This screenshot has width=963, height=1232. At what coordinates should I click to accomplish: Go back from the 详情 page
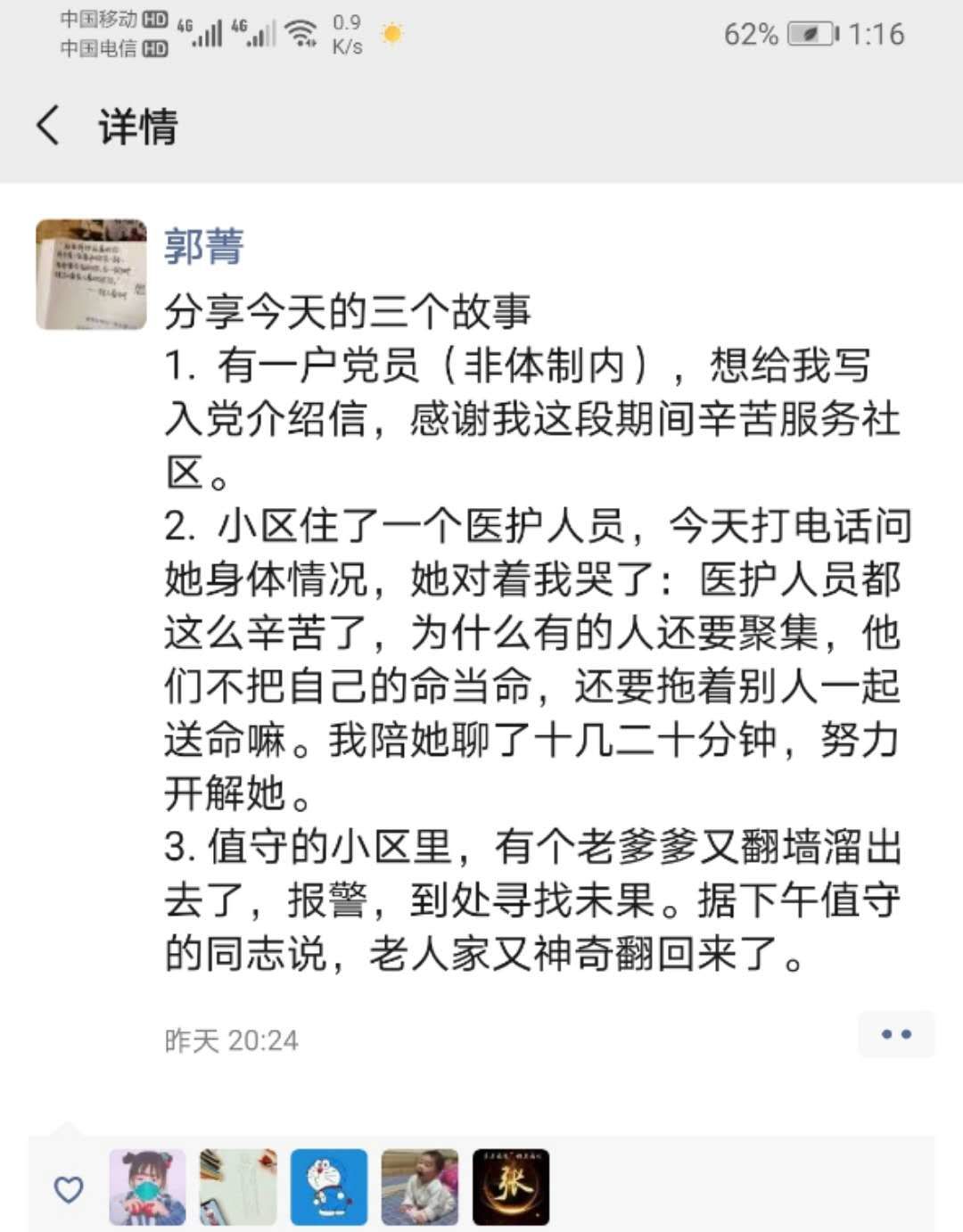[x=49, y=126]
